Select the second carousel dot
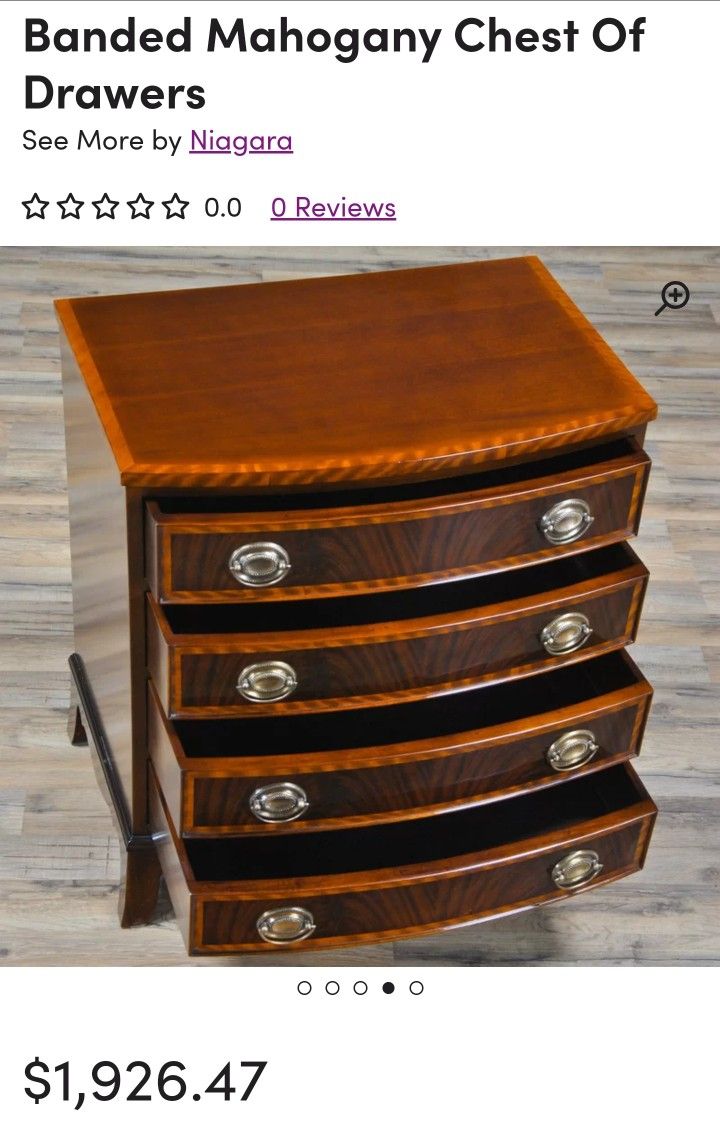The width and height of the screenshot is (720, 1121). pos(331,986)
